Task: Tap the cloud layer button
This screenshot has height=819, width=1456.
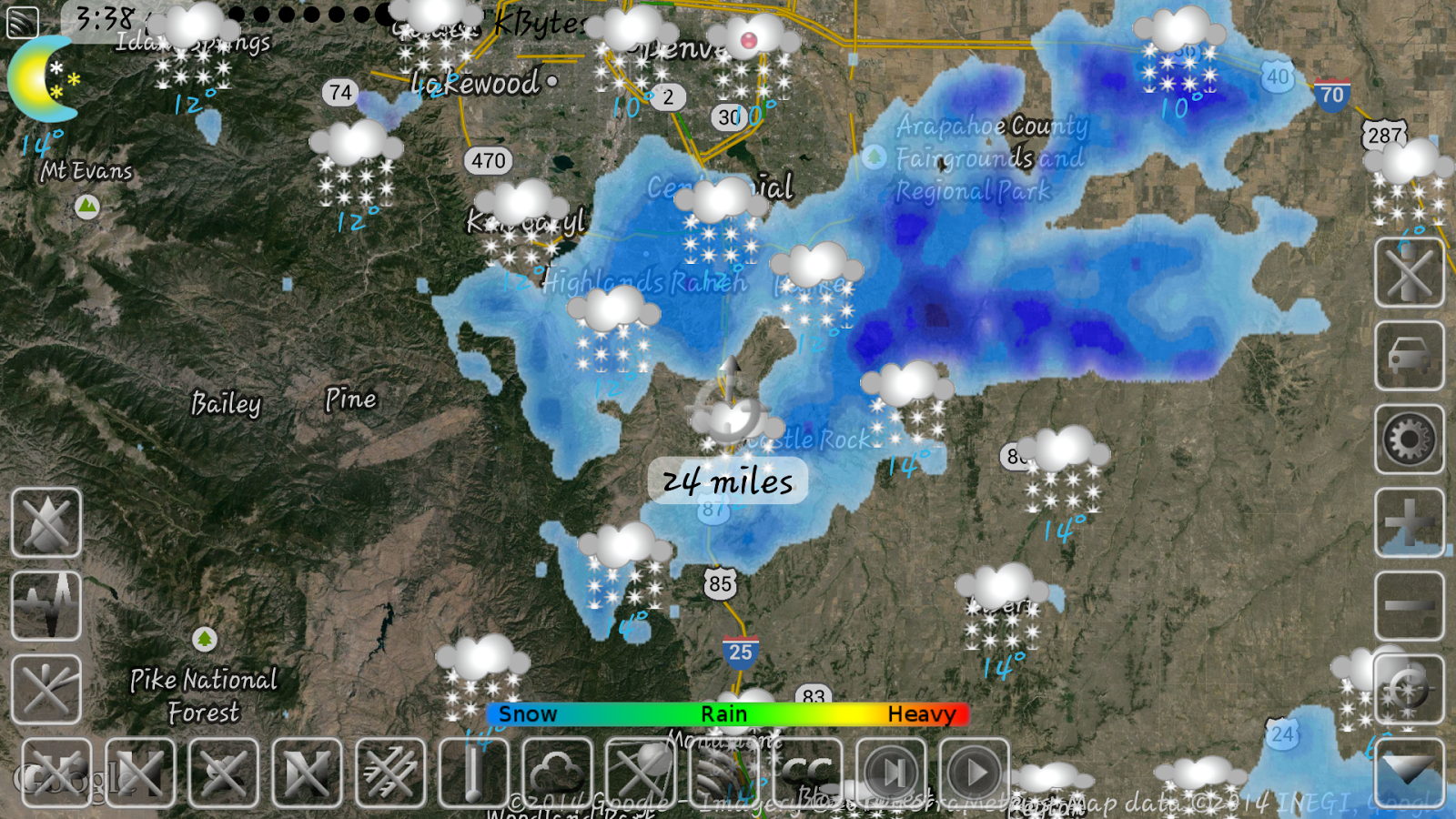Action: pyautogui.click(x=557, y=773)
